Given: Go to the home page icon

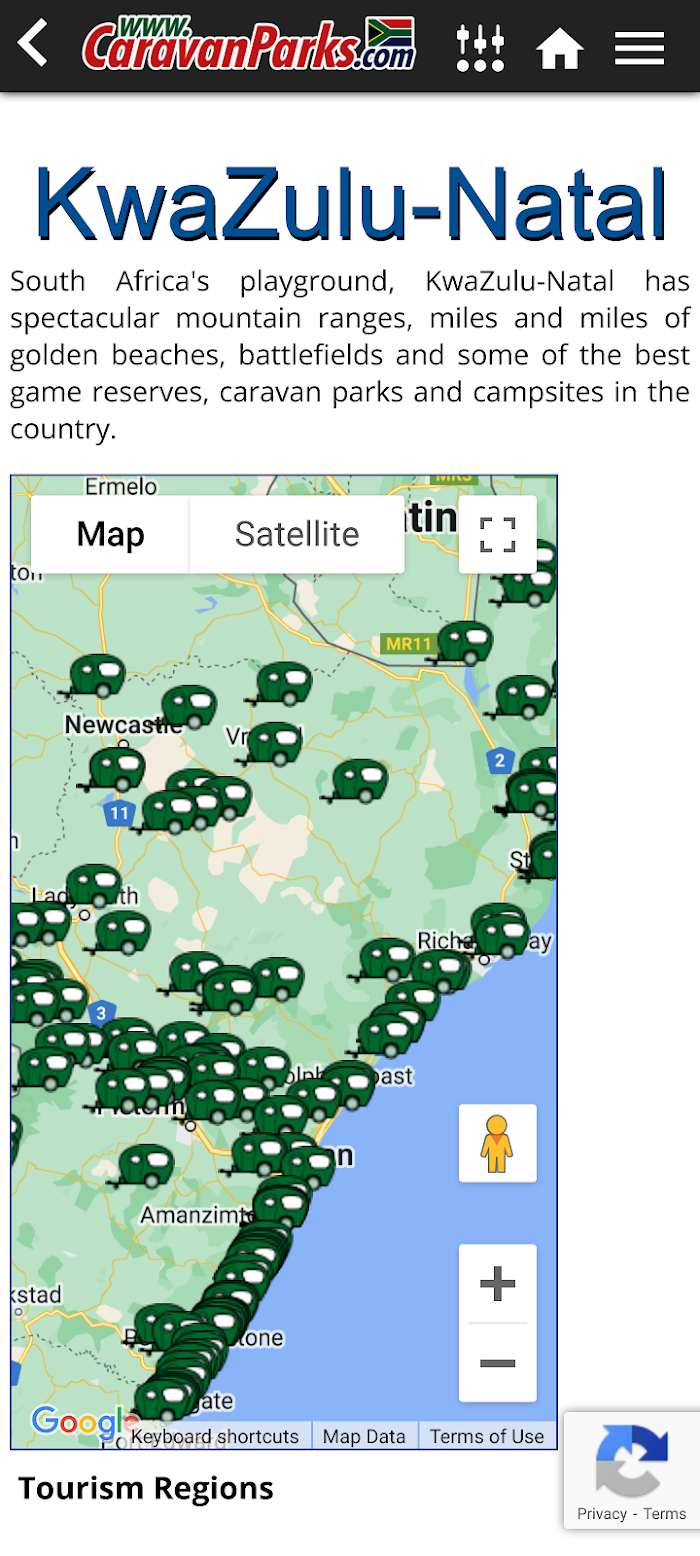Looking at the screenshot, I should (560, 47).
